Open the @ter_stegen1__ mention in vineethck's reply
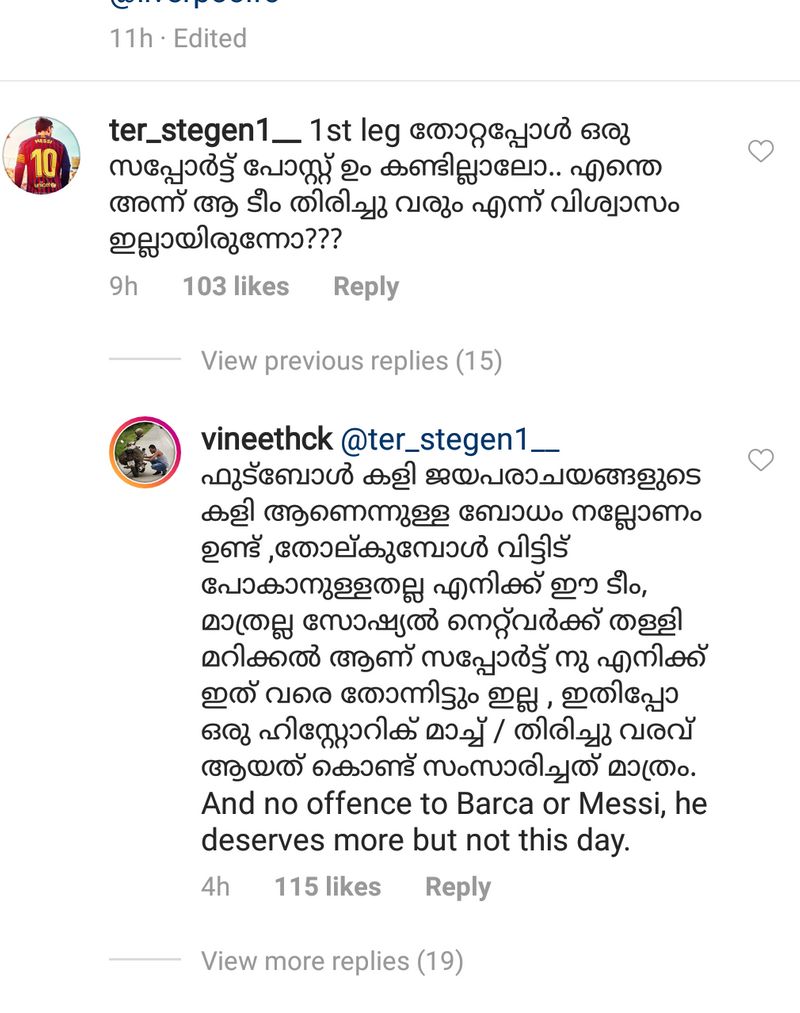Viewport: 800px width, 1013px height. click(x=450, y=439)
